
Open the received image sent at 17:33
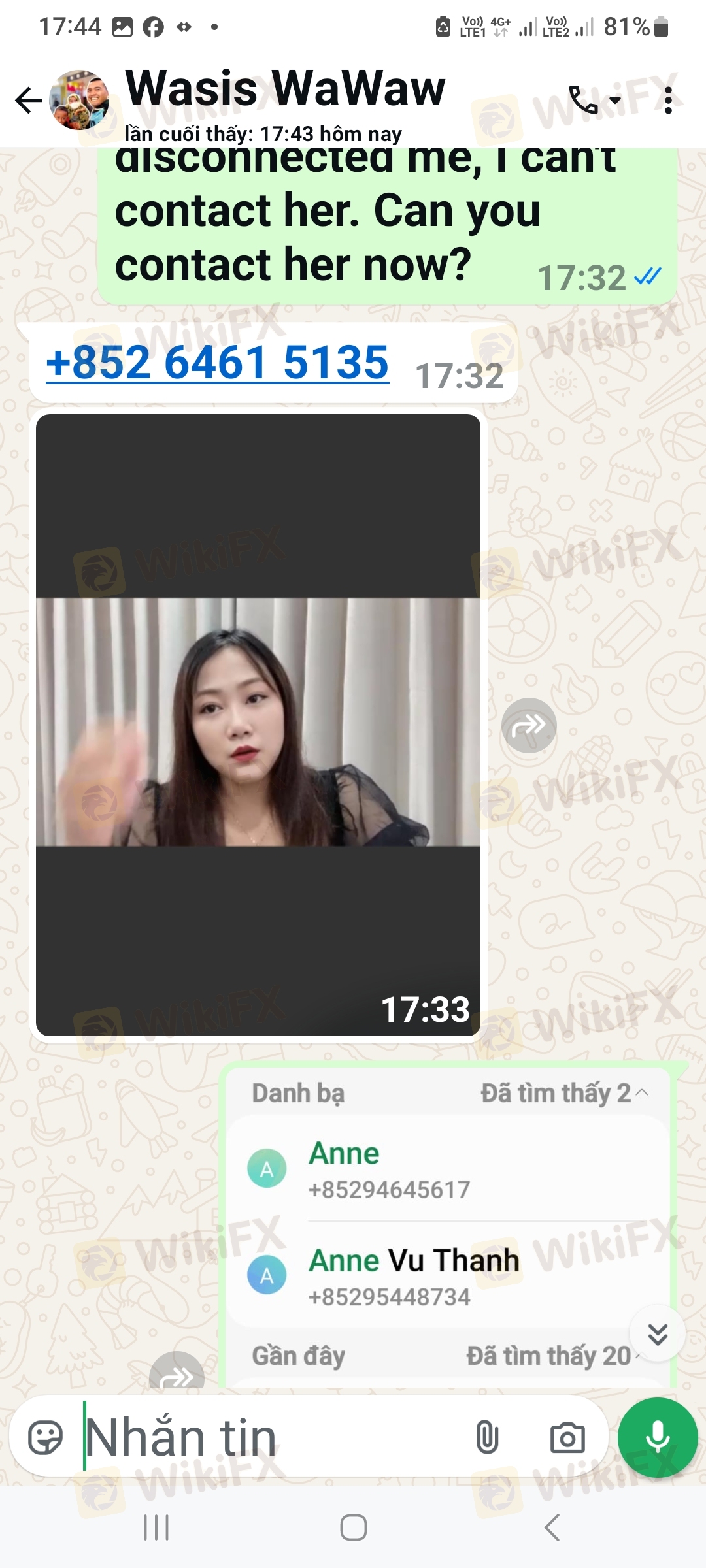click(x=258, y=724)
